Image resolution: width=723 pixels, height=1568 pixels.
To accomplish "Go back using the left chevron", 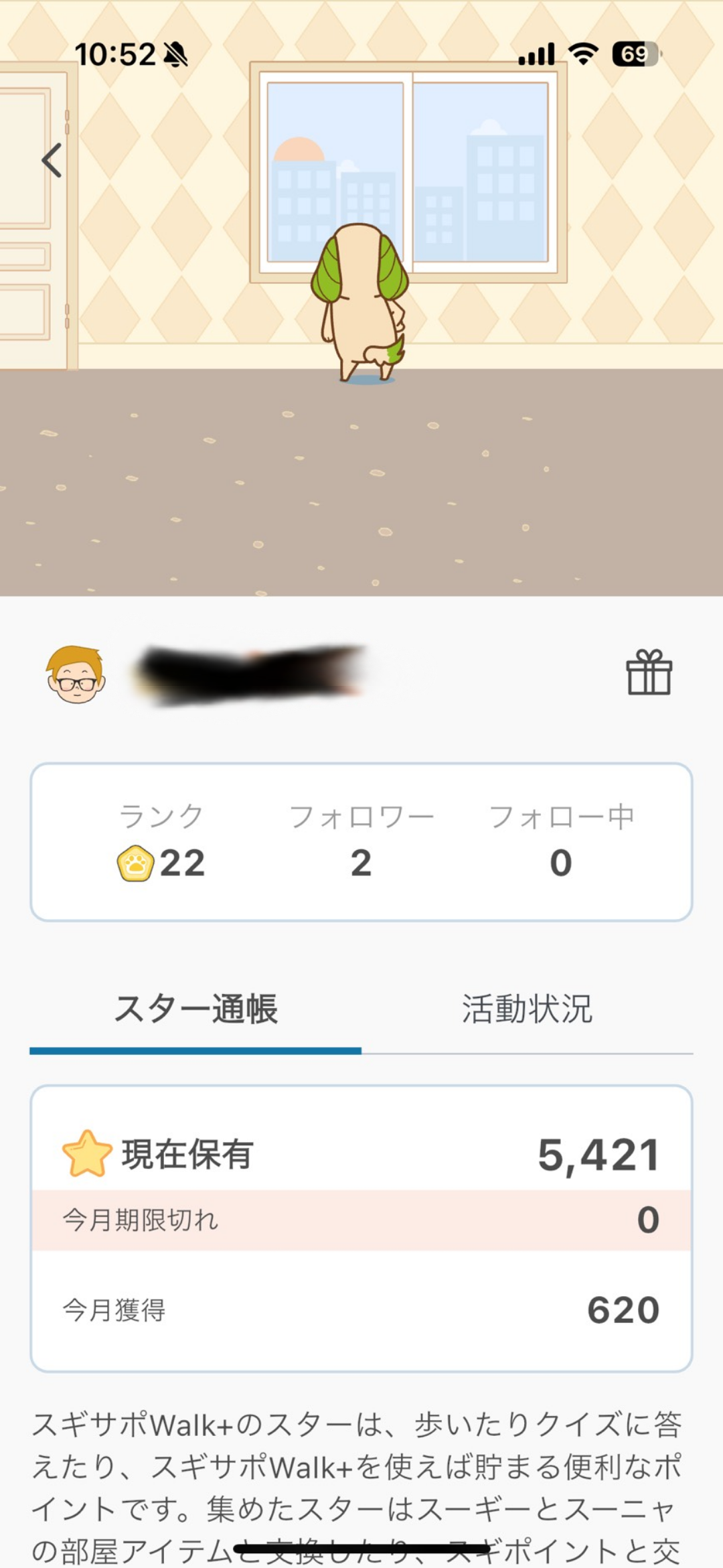I will [51, 161].
